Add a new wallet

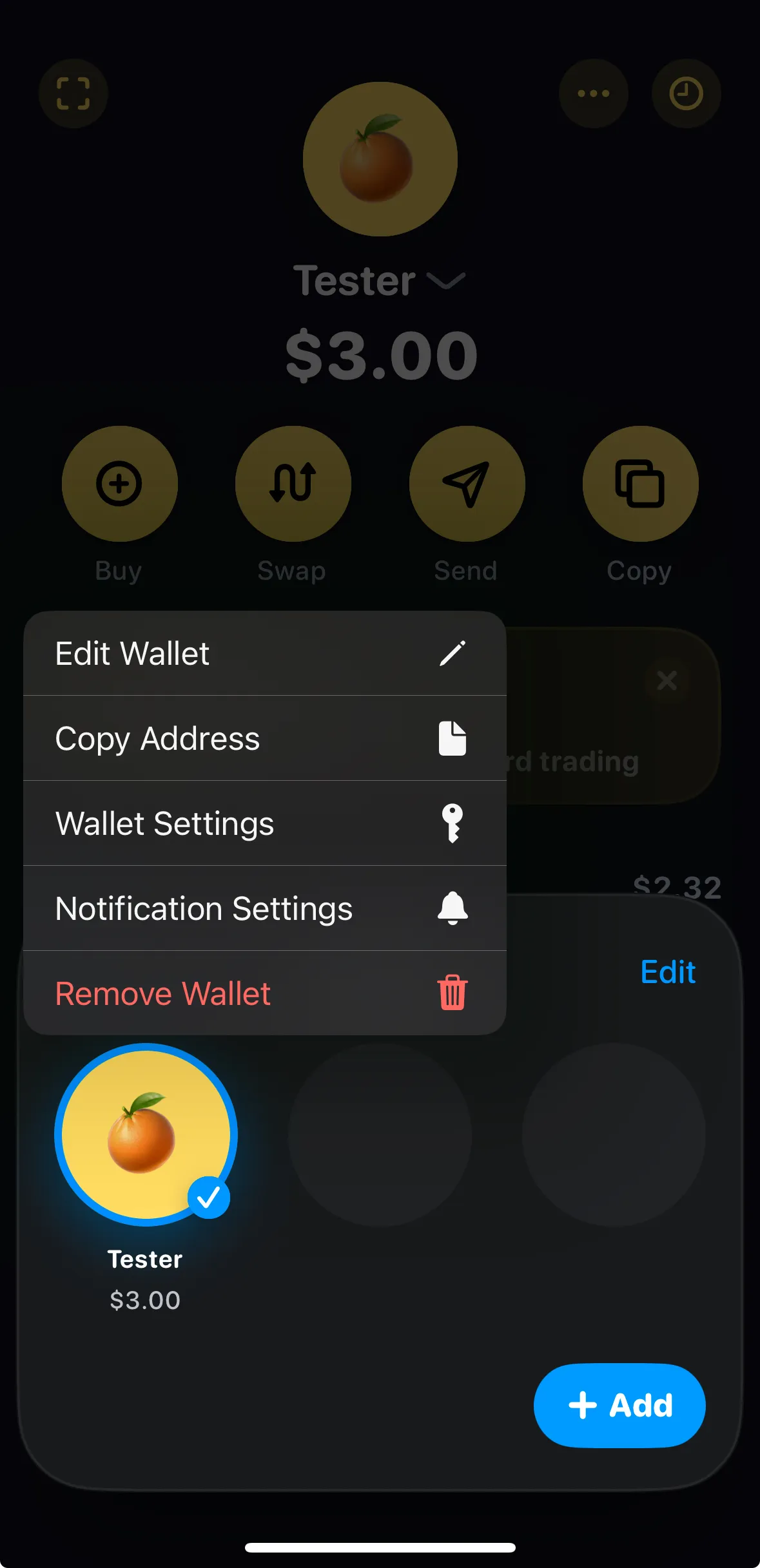pos(619,1405)
